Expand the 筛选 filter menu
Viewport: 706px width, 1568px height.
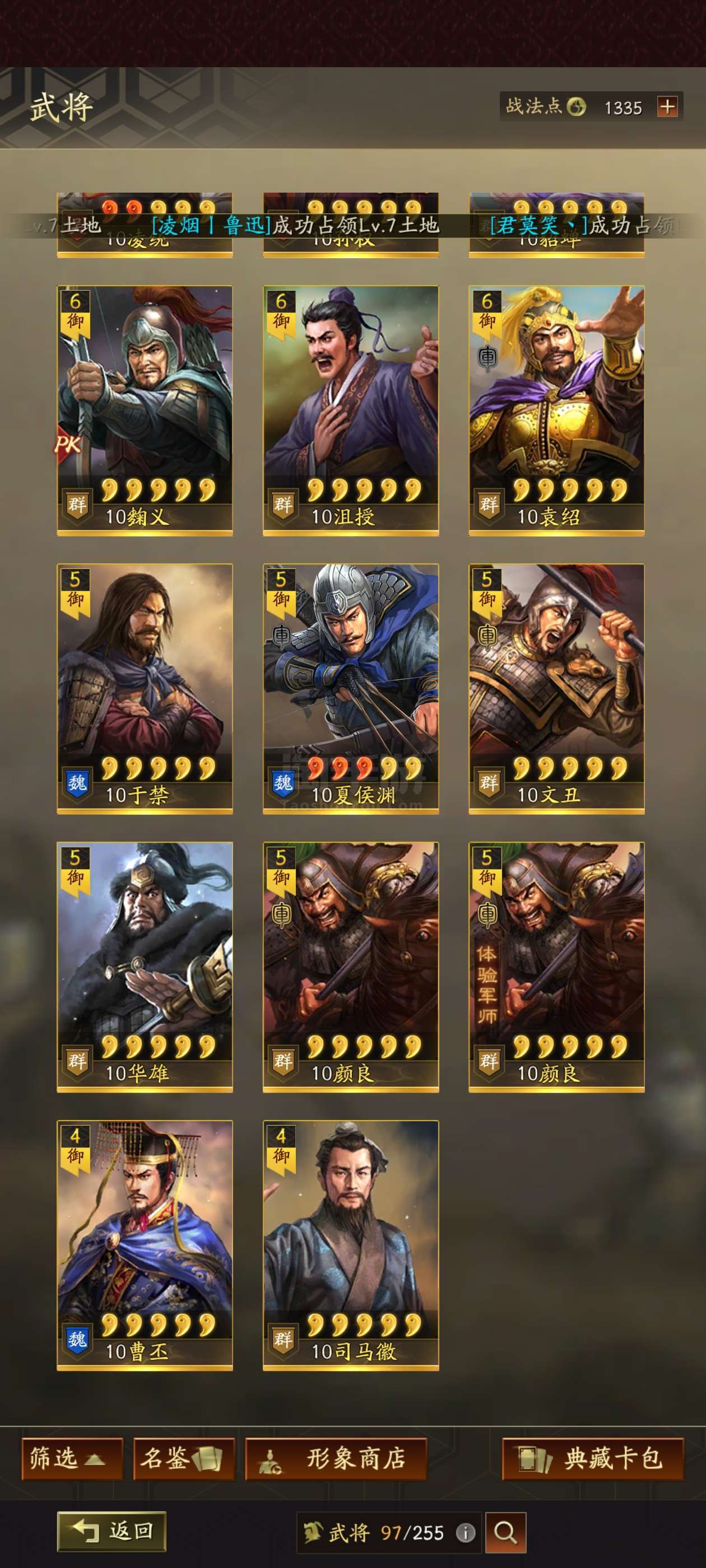pos(72,1458)
